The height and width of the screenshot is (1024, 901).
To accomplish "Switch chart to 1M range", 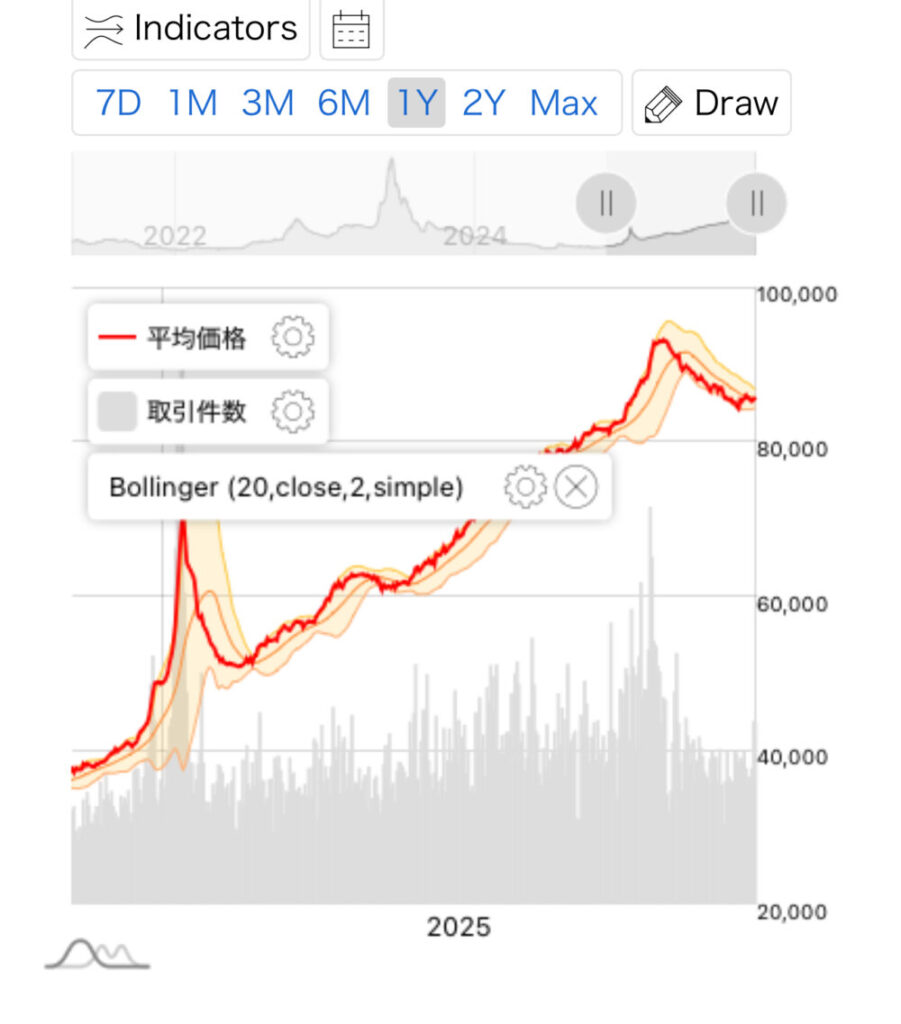I will point(192,103).
